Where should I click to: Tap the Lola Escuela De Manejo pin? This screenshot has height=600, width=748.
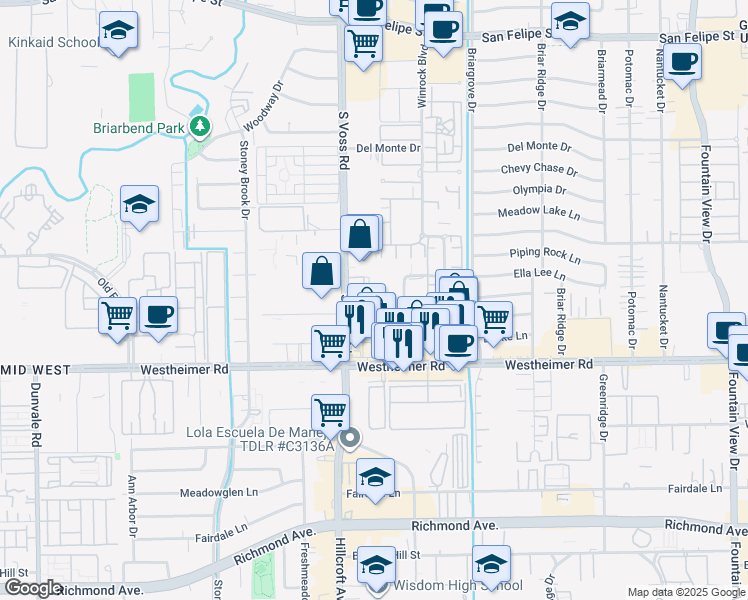coord(350,439)
